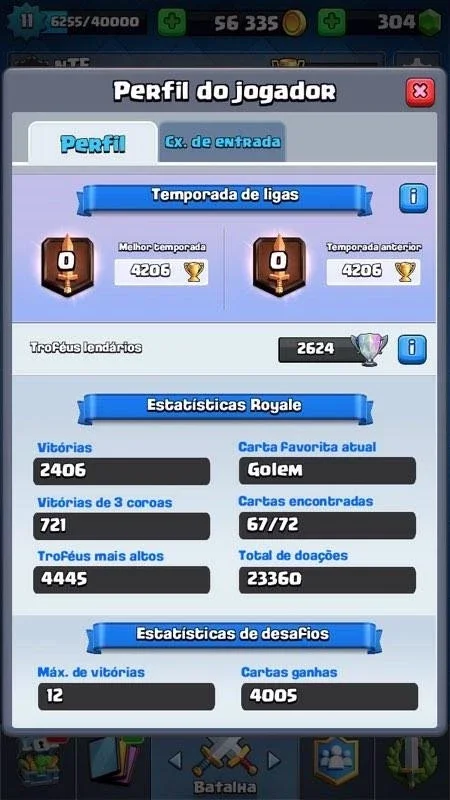Switch to the Cx. de entrada tab

[222, 142]
